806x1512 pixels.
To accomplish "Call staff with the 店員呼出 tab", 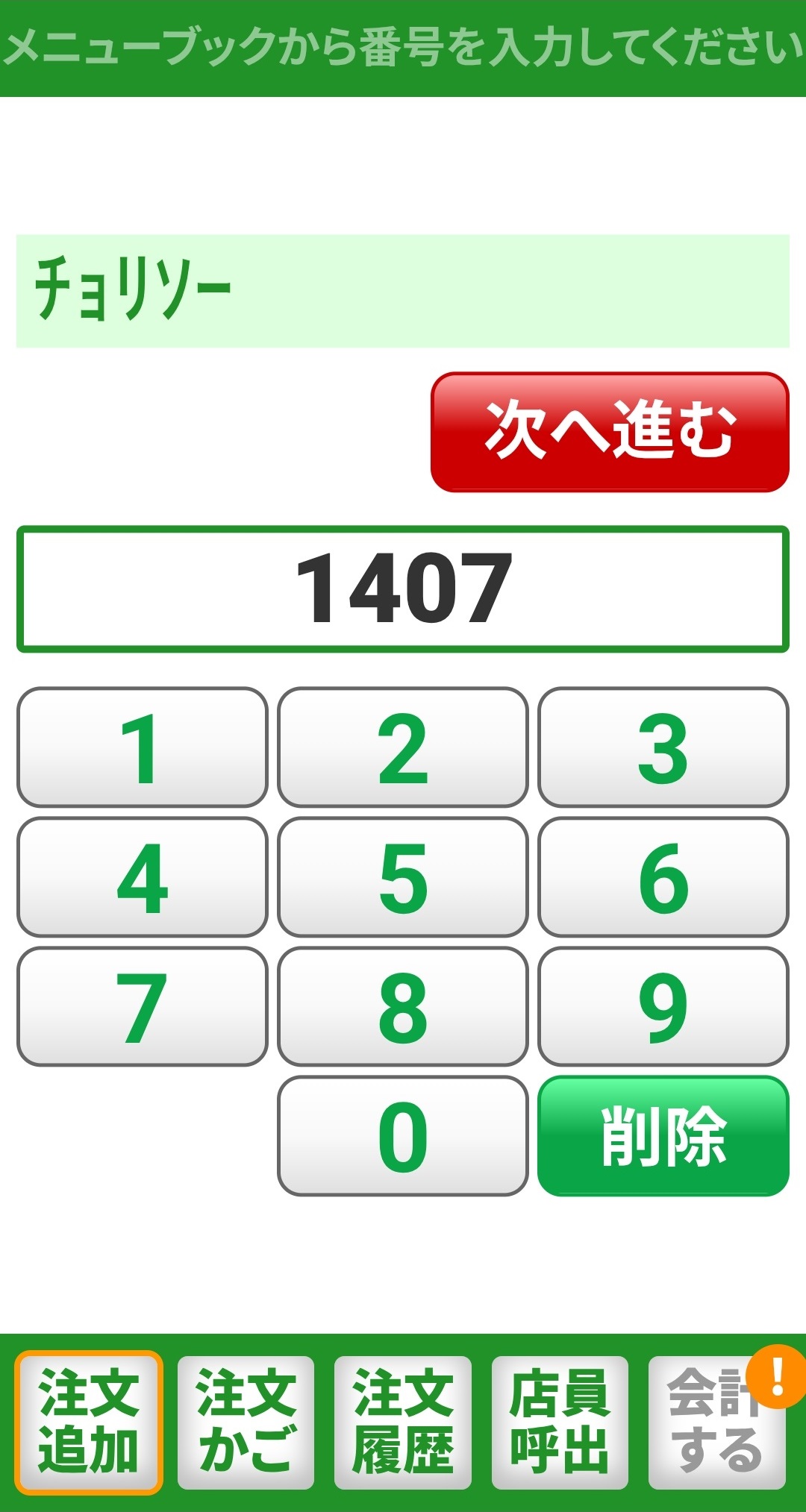I will pos(560,1422).
